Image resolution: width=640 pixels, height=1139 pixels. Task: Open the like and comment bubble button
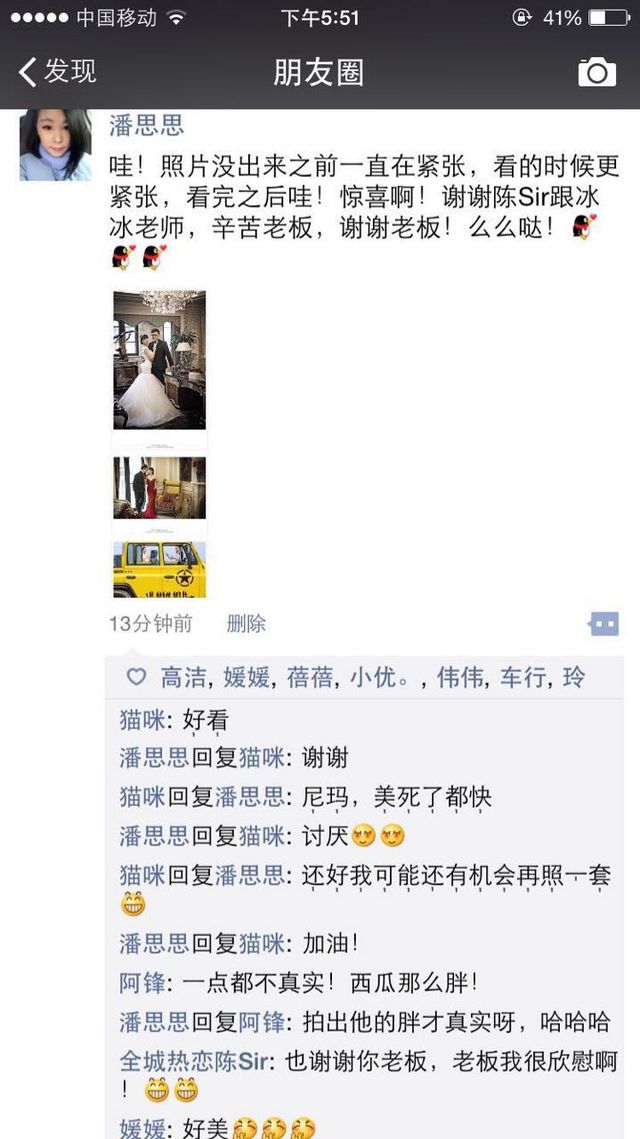pyautogui.click(x=604, y=623)
